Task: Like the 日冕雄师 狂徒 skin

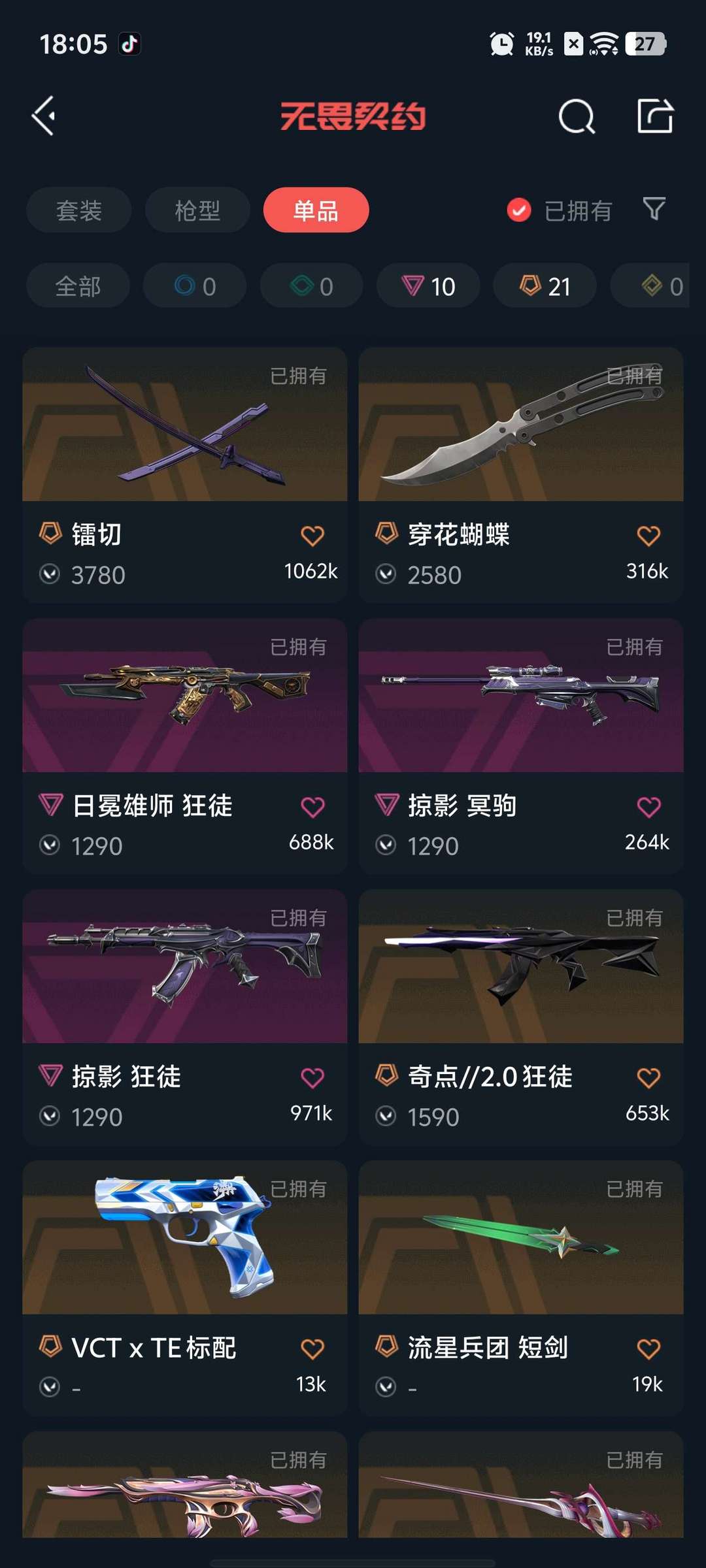Action: [x=312, y=808]
